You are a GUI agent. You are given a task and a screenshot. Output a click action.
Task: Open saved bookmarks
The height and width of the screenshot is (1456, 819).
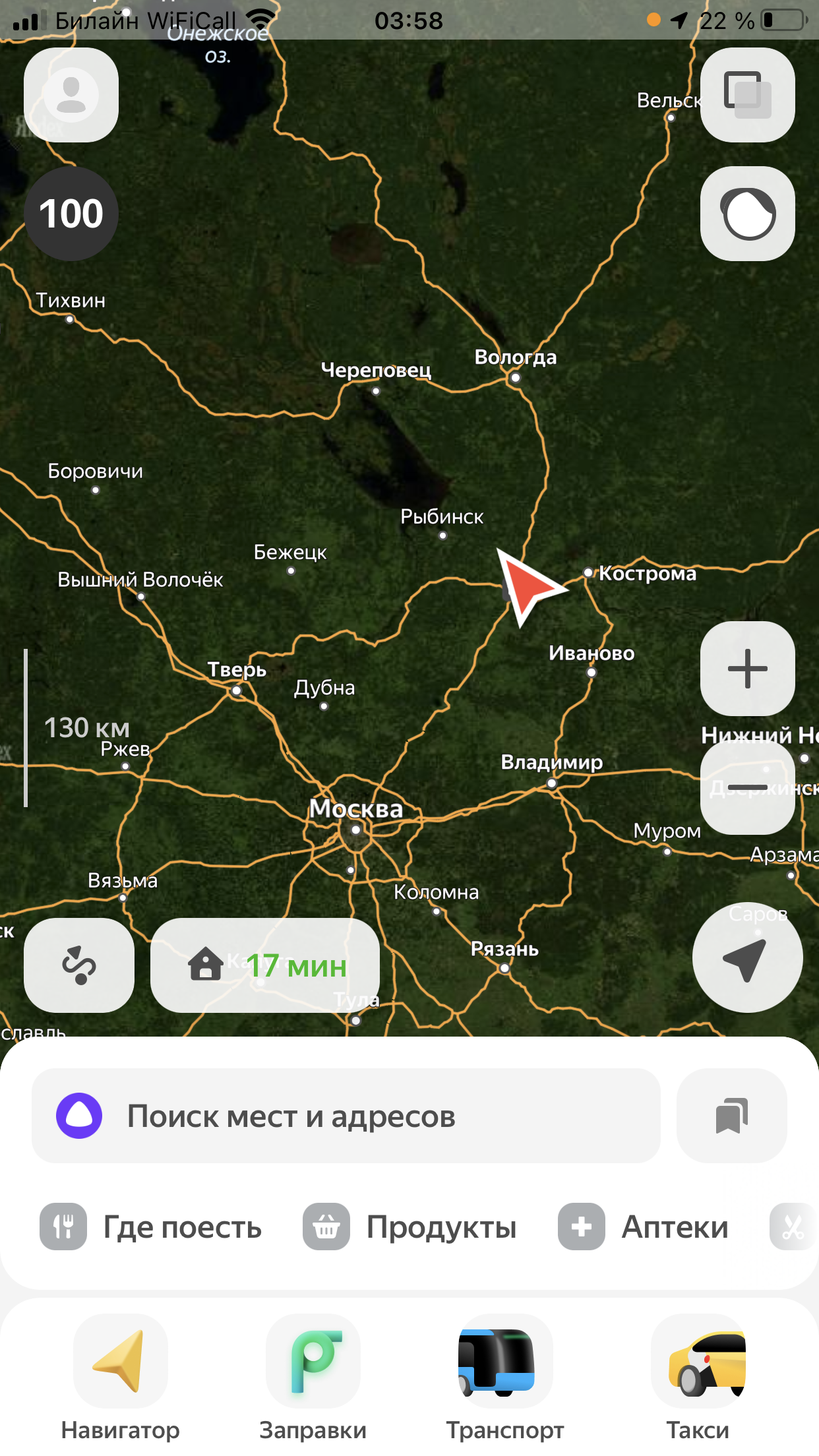(731, 1116)
